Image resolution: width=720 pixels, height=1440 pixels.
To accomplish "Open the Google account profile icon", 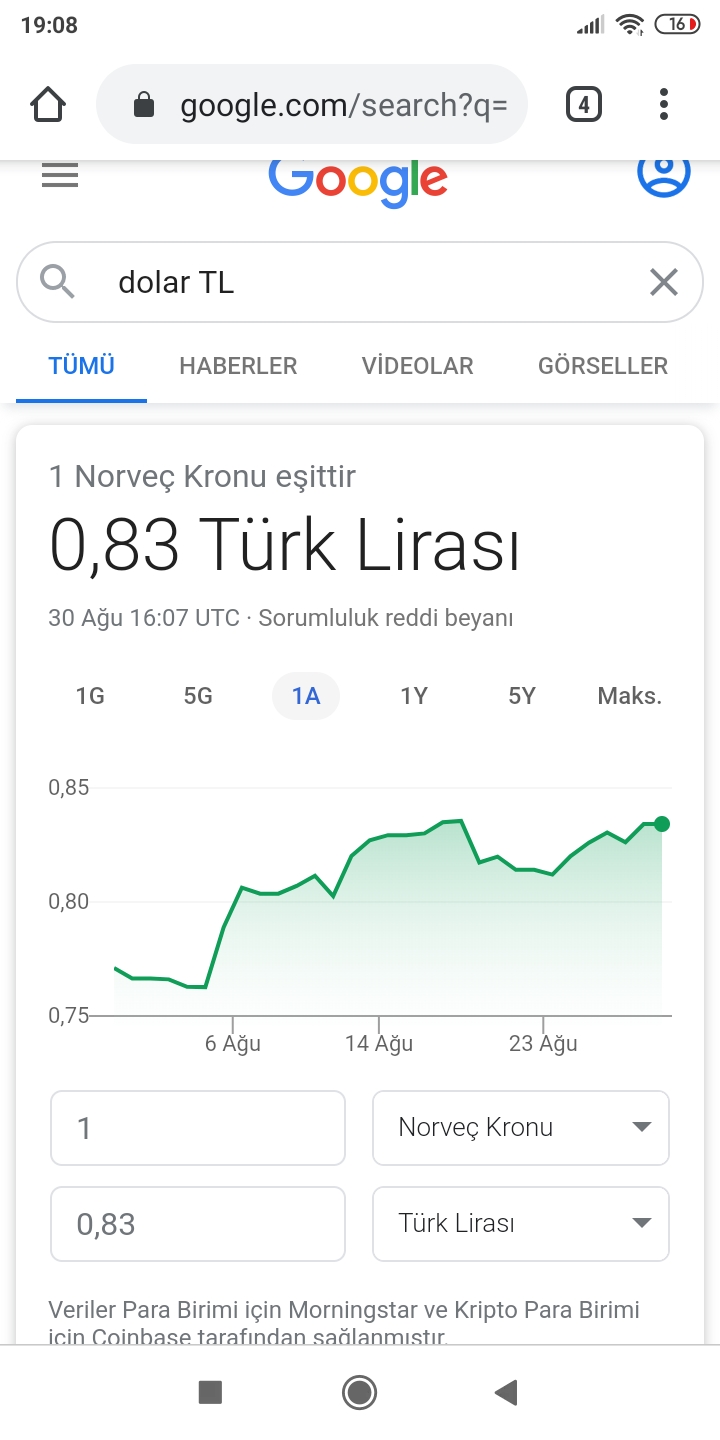I will [664, 174].
